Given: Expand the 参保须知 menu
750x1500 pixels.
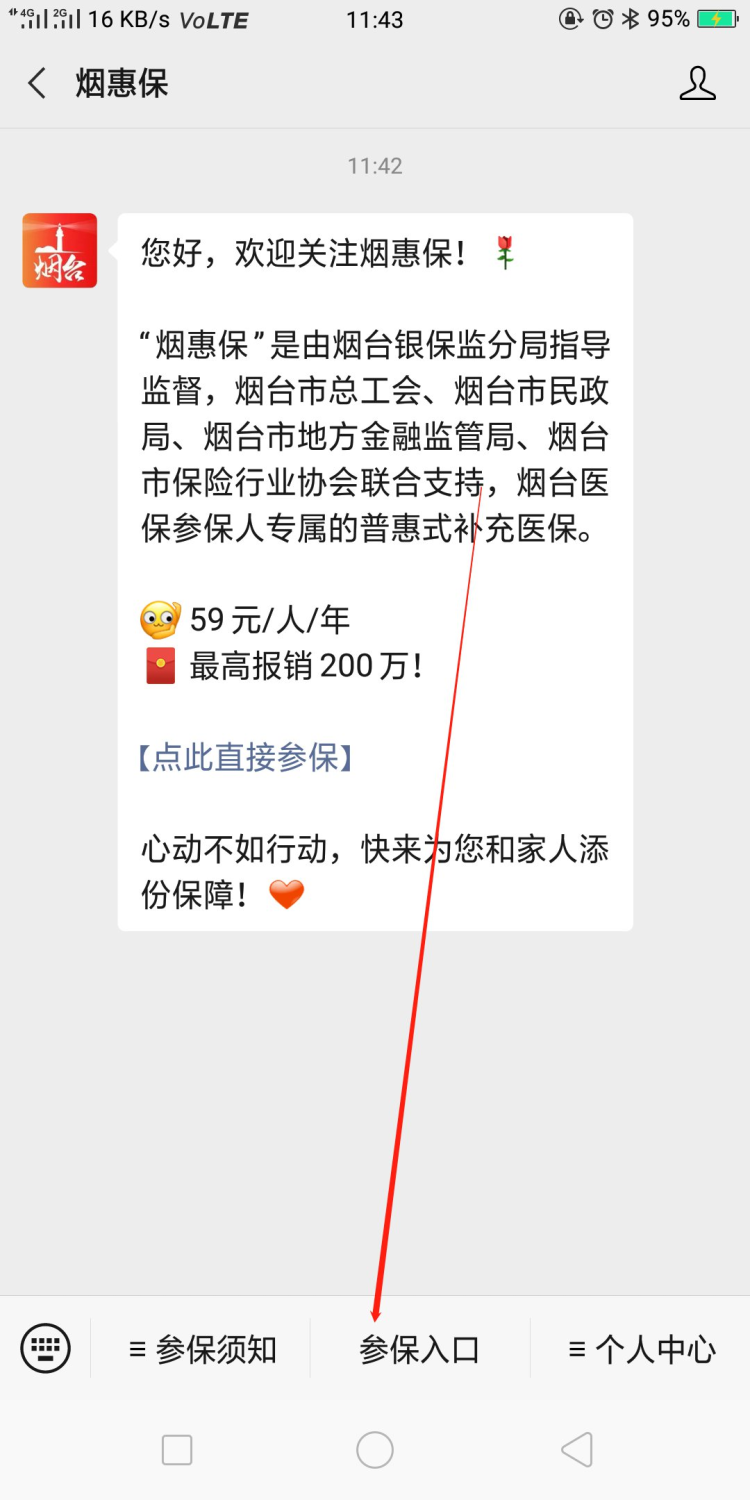Looking at the screenshot, I should [x=202, y=1350].
